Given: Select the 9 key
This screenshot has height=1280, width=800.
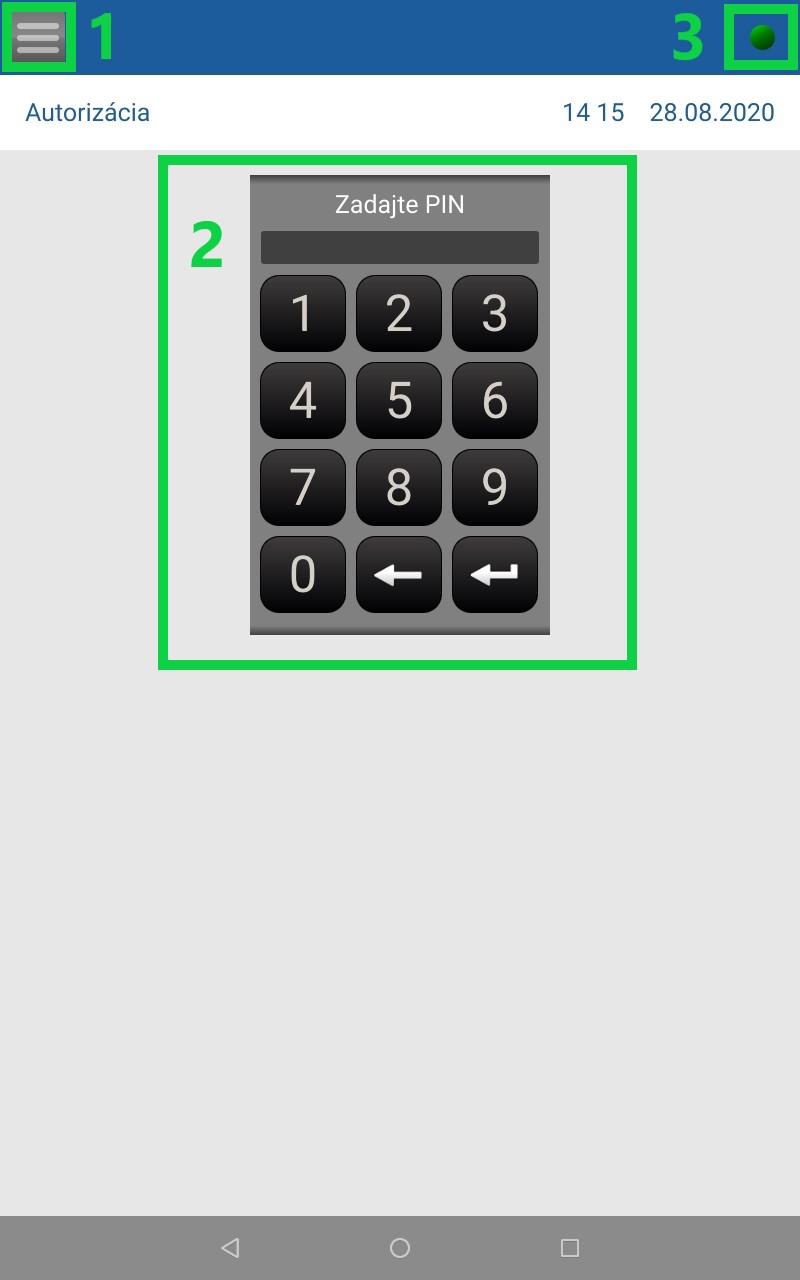Looking at the screenshot, I should click(x=495, y=488).
